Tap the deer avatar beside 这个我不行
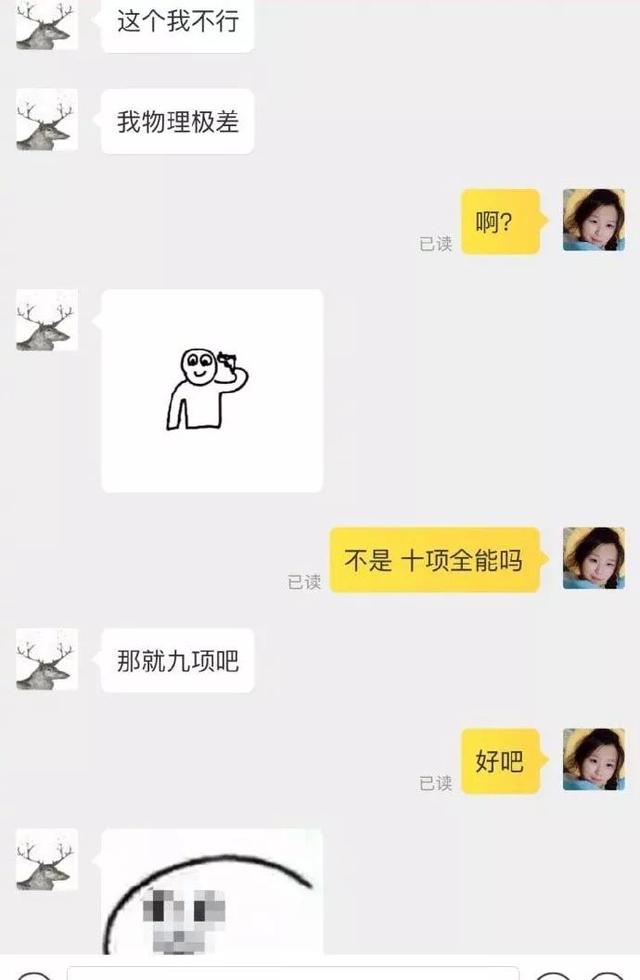The height and width of the screenshot is (980, 640). (x=47, y=24)
